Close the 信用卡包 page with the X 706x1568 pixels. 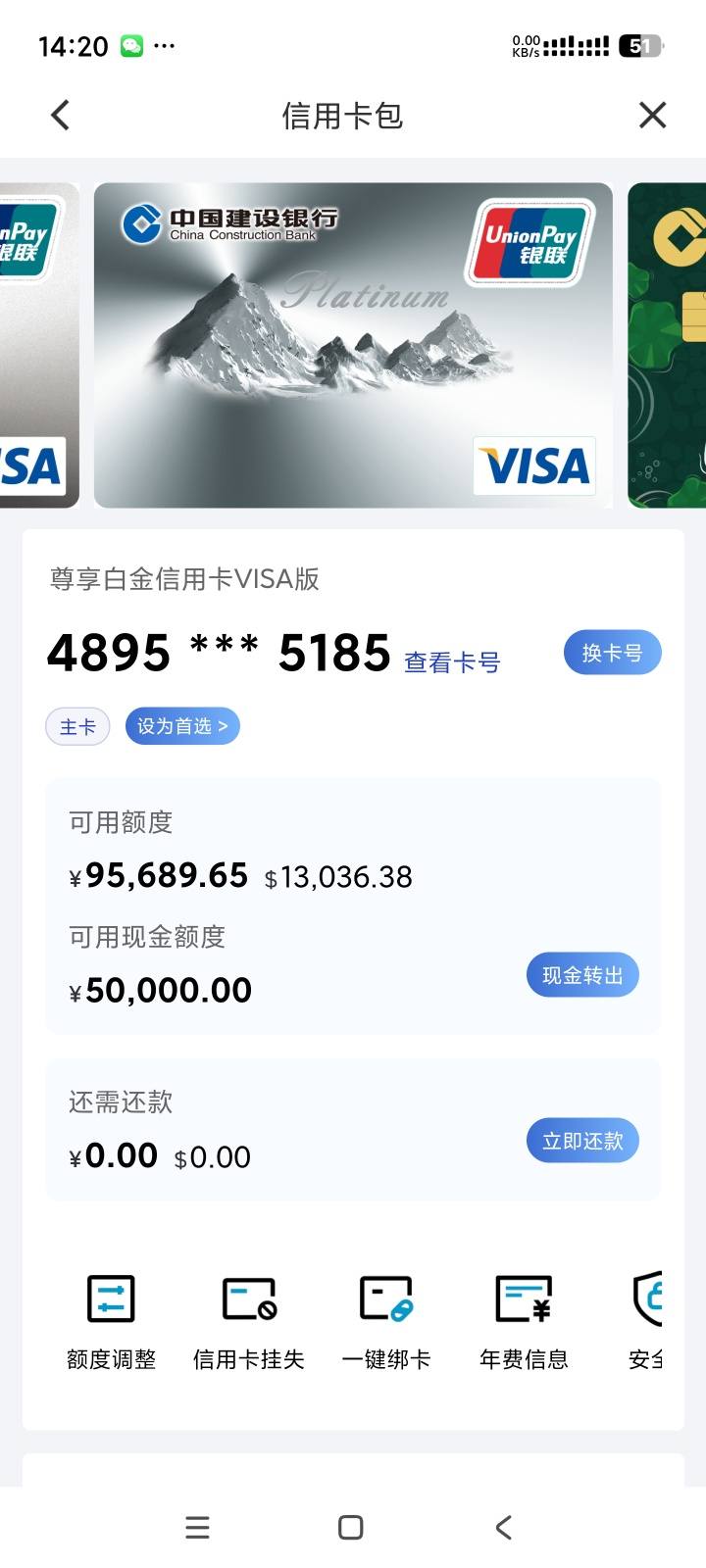[x=651, y=115]
